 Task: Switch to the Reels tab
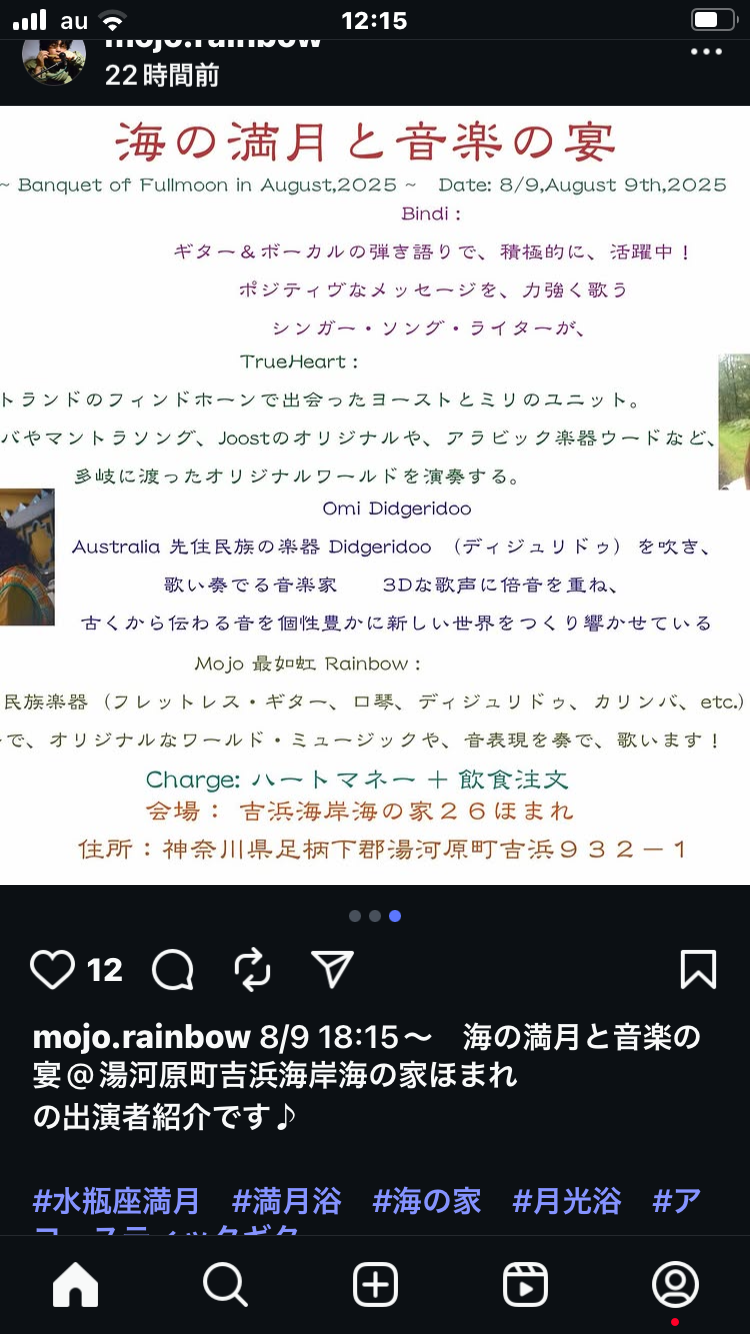point(525,1284)
